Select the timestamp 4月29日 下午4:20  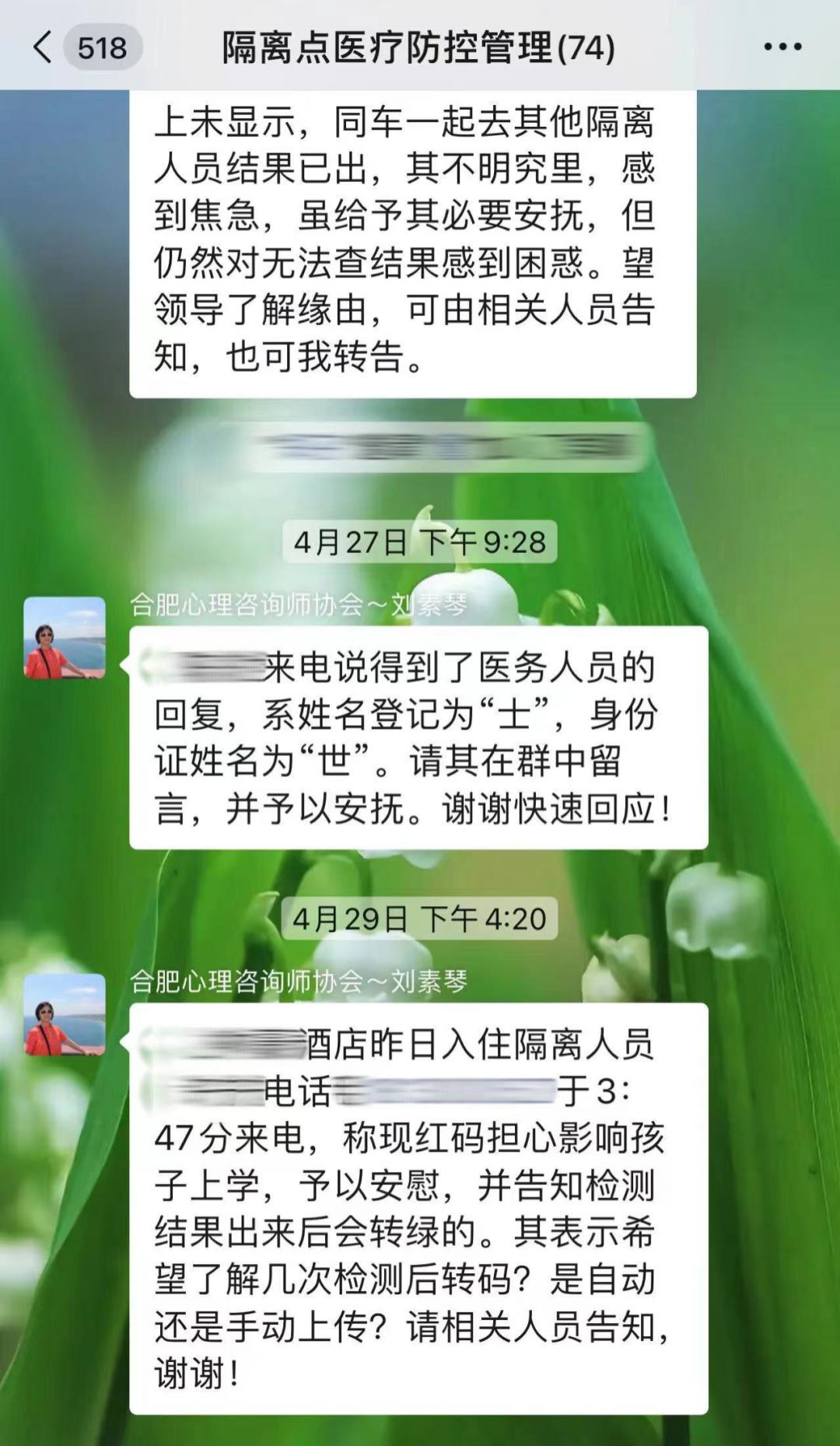point(420,918)
